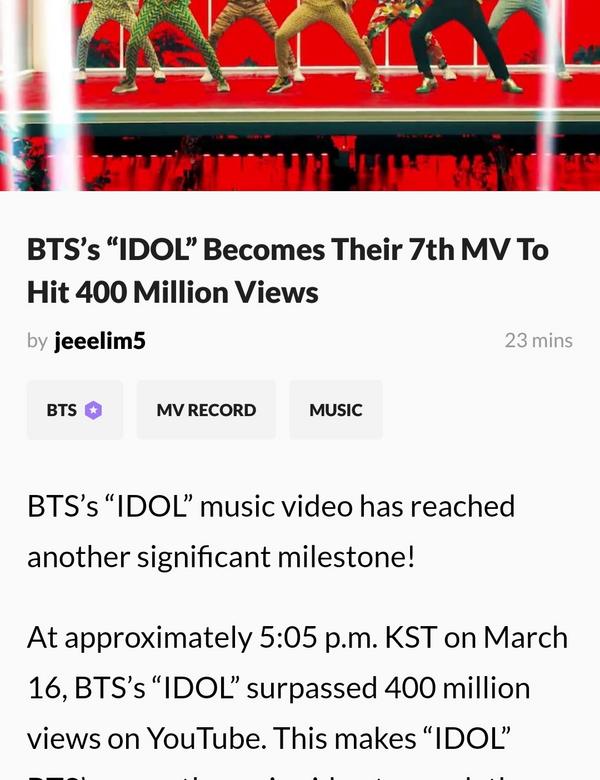
Task: Open the BTS tag chip
Action: point(75,410)
